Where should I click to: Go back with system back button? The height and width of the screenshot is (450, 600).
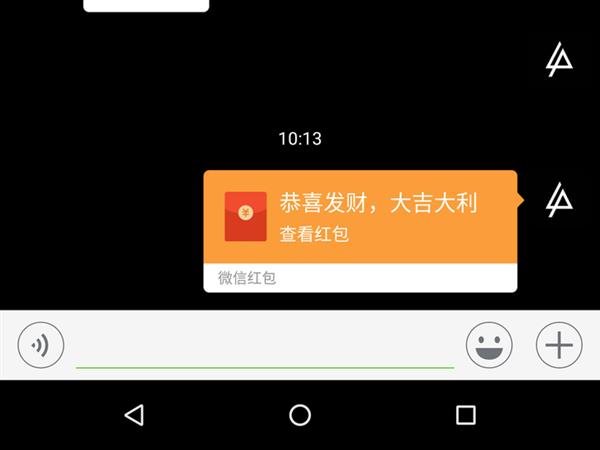click(134, 415)
